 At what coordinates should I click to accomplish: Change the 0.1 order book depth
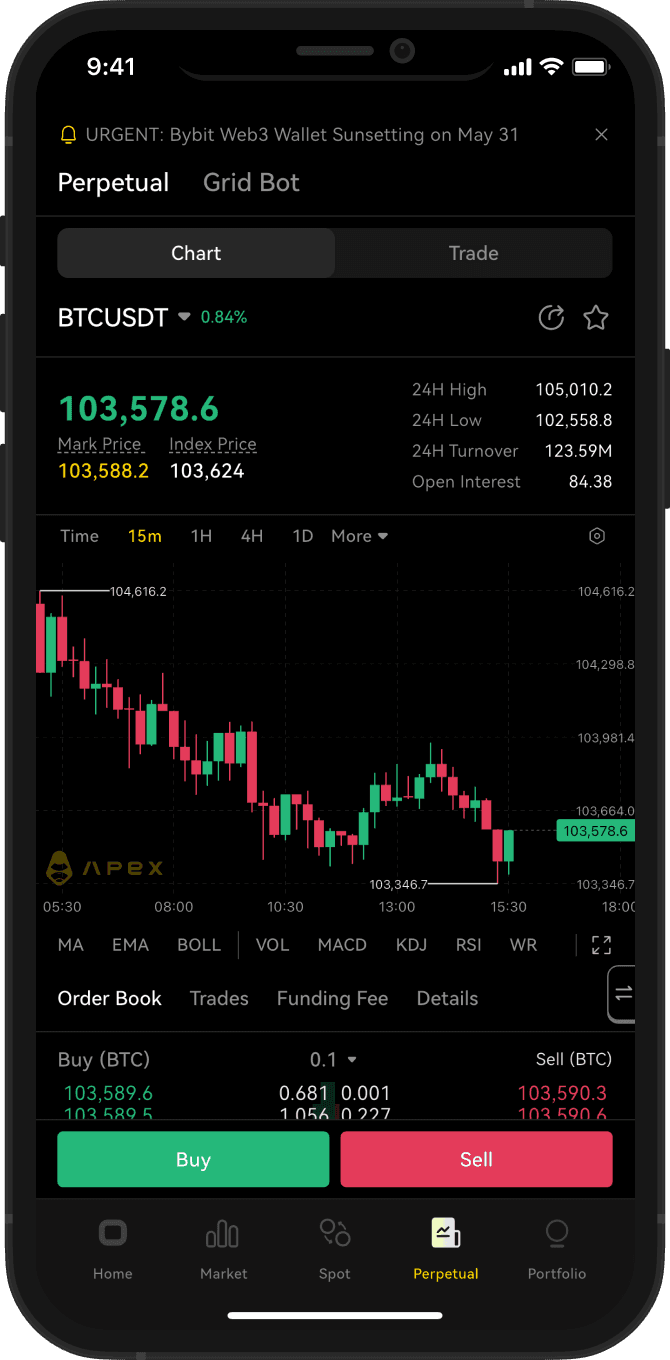tap(333, 1060)
